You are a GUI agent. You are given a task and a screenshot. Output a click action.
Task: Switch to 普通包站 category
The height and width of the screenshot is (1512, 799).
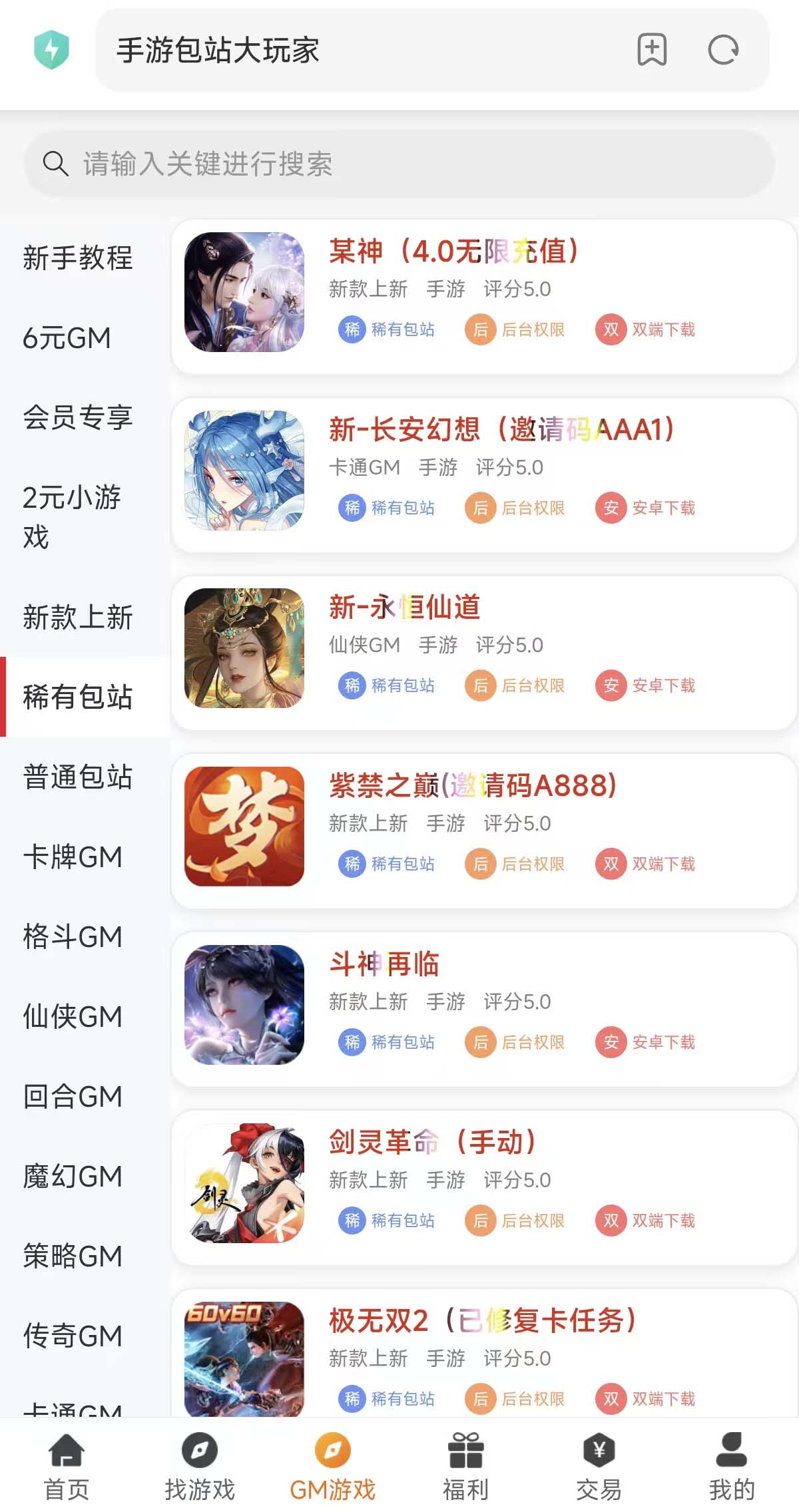point(78,777)
